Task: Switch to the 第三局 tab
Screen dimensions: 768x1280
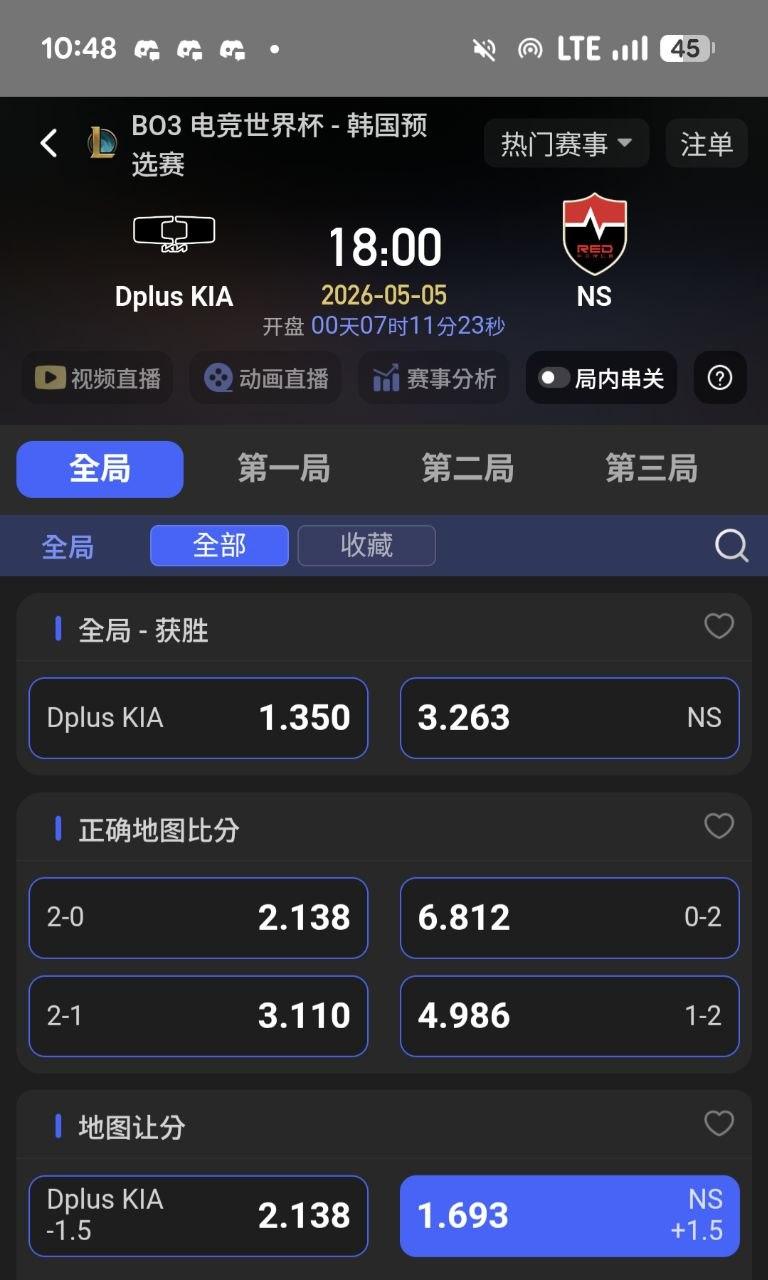Action: (652, 469)
